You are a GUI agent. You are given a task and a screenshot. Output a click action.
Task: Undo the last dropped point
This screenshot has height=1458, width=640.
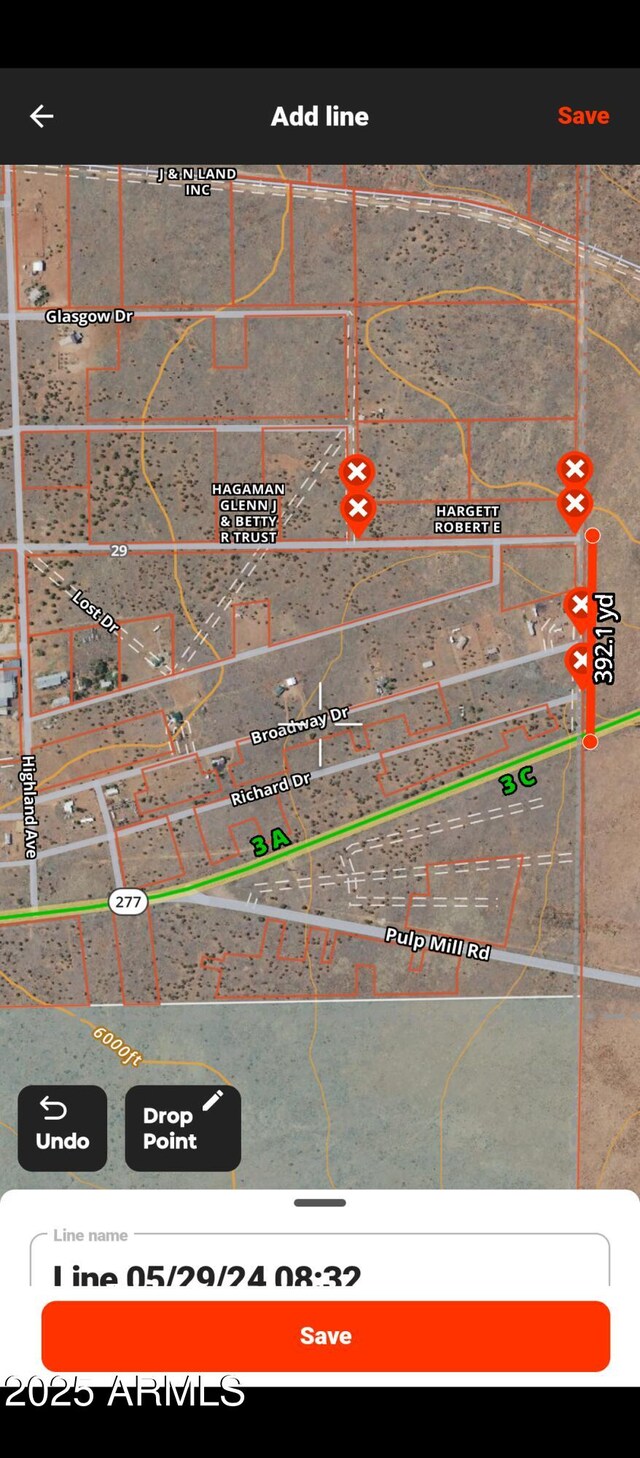[62, 1127]
